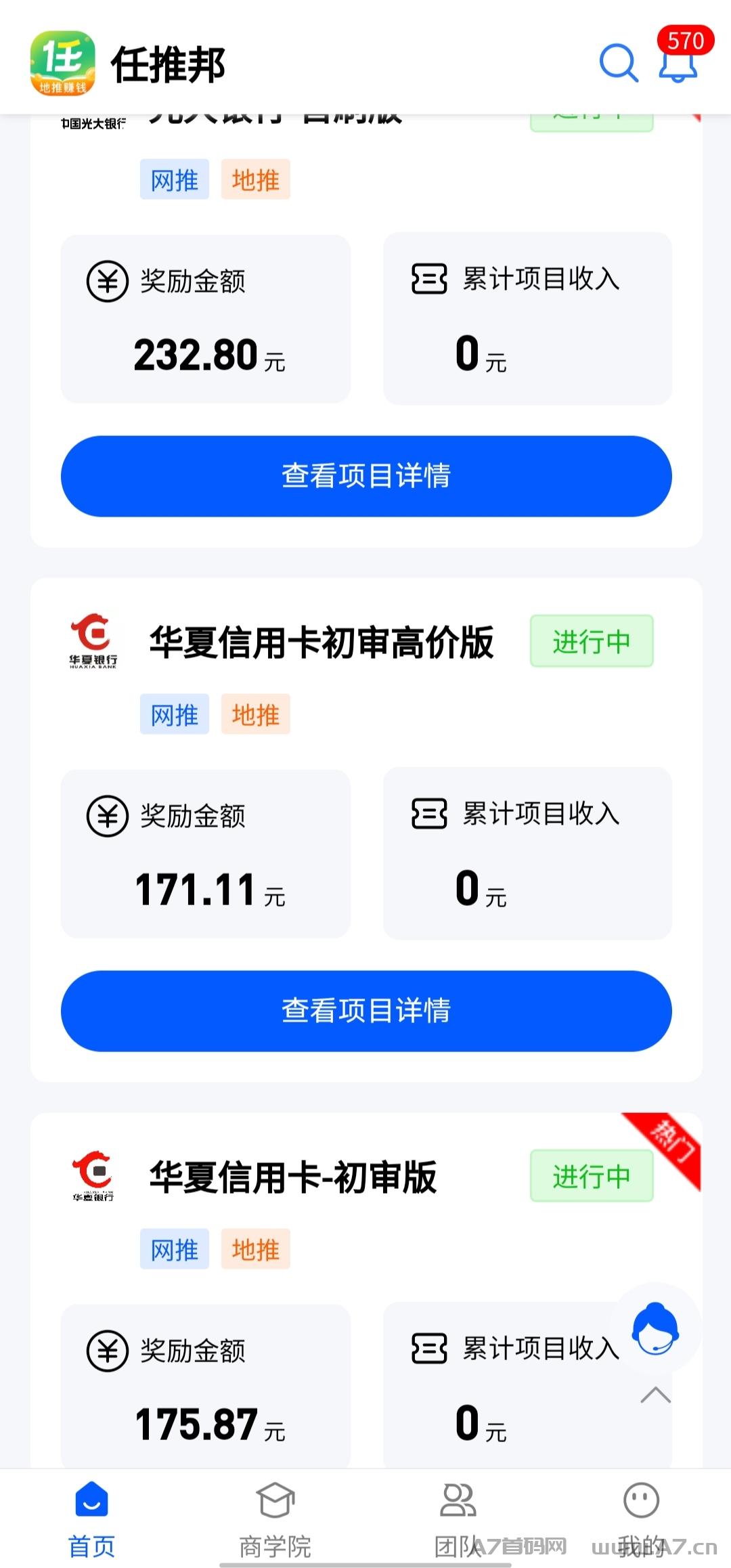View details of 华夏信用卡初审高价版

[x=366, y=1011]
